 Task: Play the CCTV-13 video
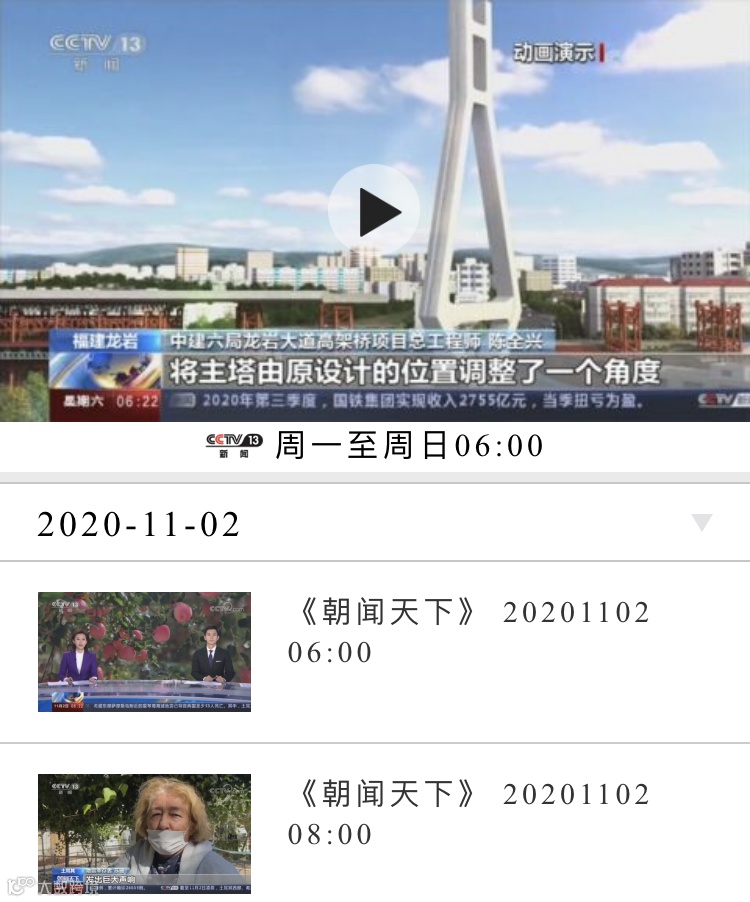(x=374, y=211)
